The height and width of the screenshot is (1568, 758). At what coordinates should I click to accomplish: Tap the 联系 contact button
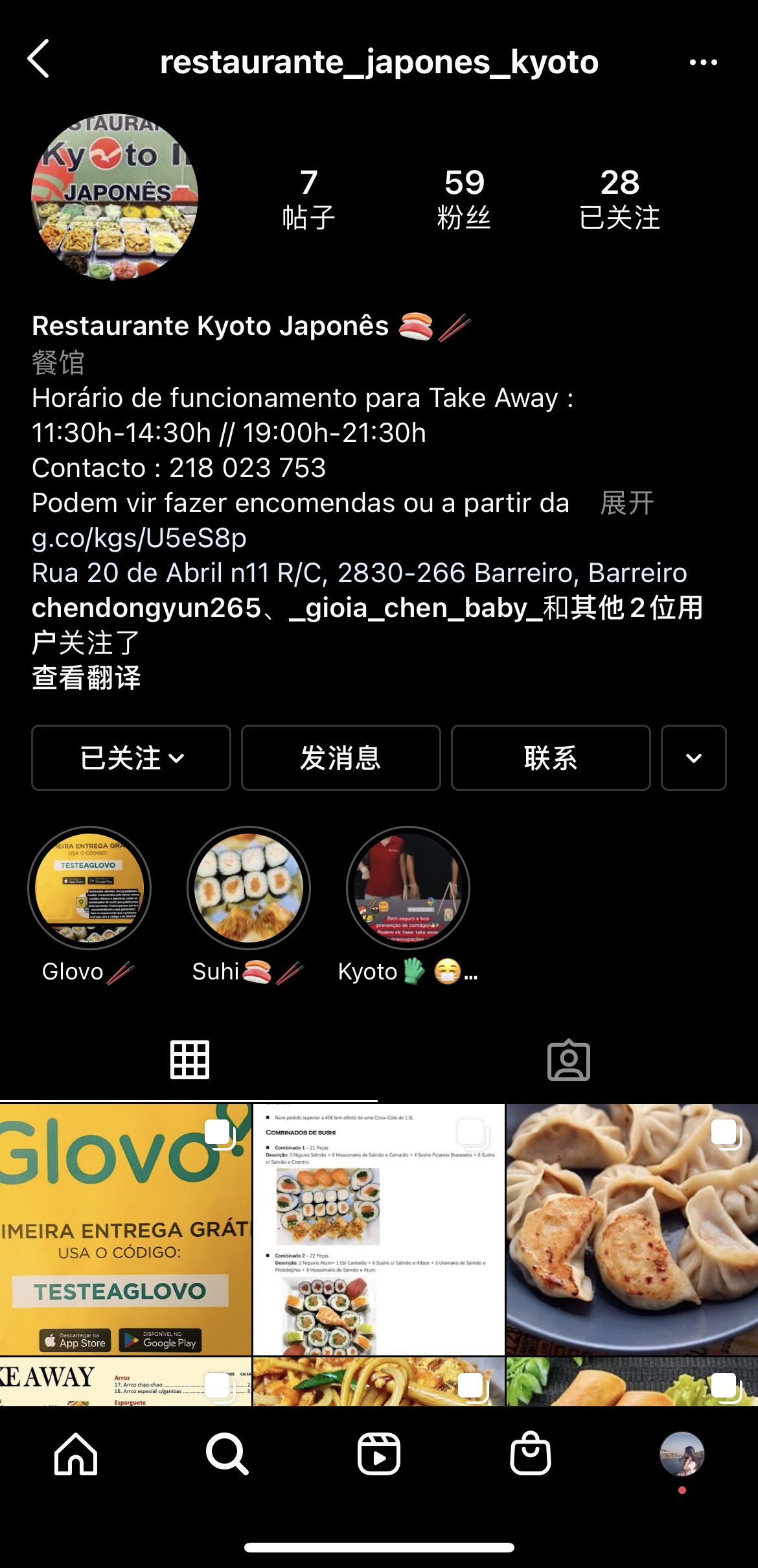[x=551, y=758]
